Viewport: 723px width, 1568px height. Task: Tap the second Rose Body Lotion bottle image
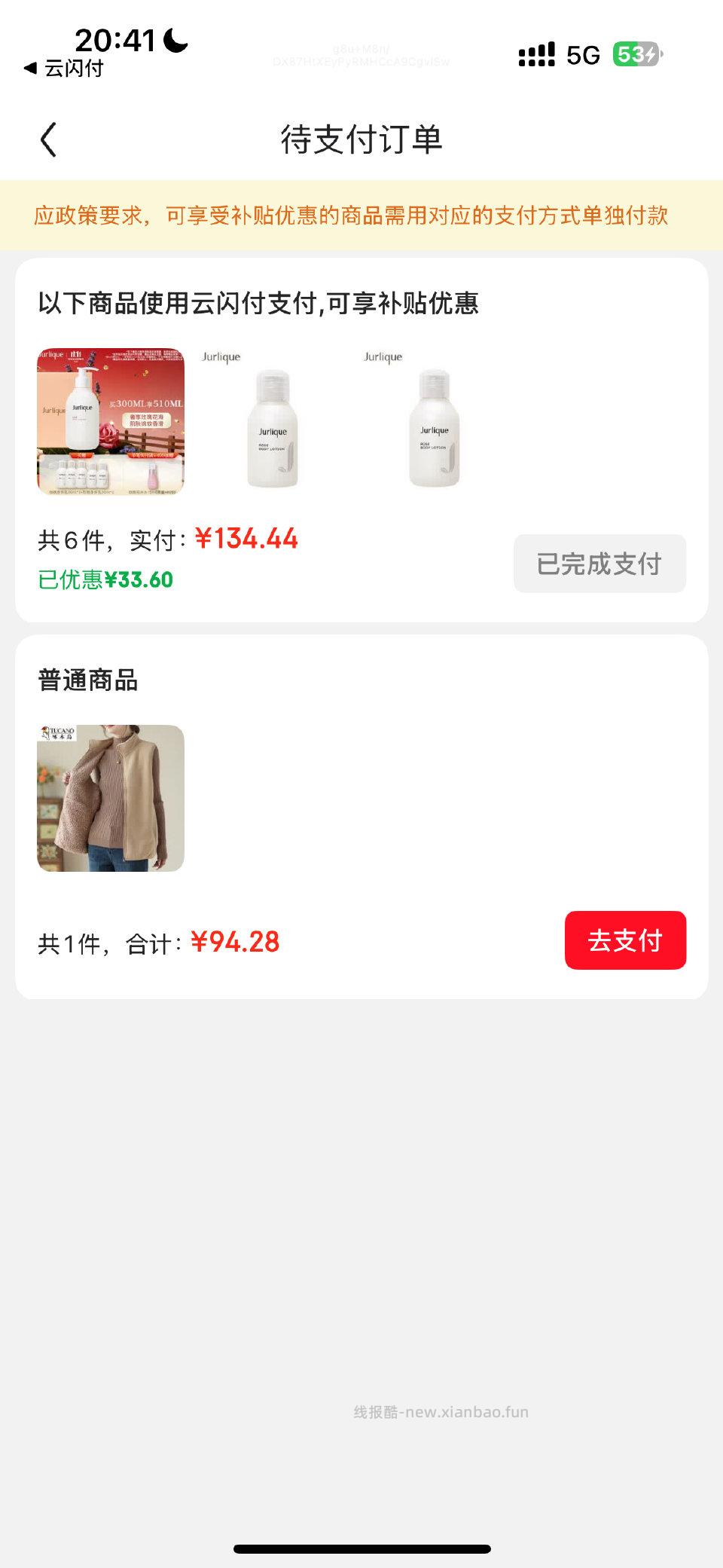[x=435, y=422]
